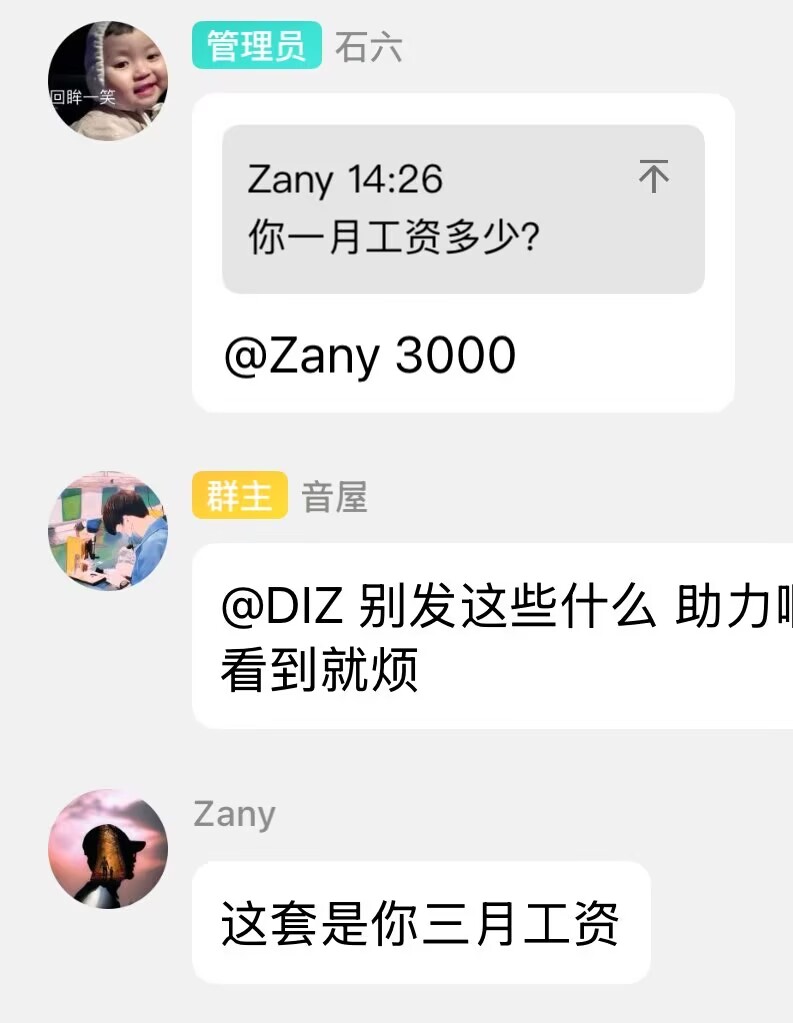Tap the @Zany mention in 石六's reply
This screenshot has width=793, height=1023.
click(301, 355)
